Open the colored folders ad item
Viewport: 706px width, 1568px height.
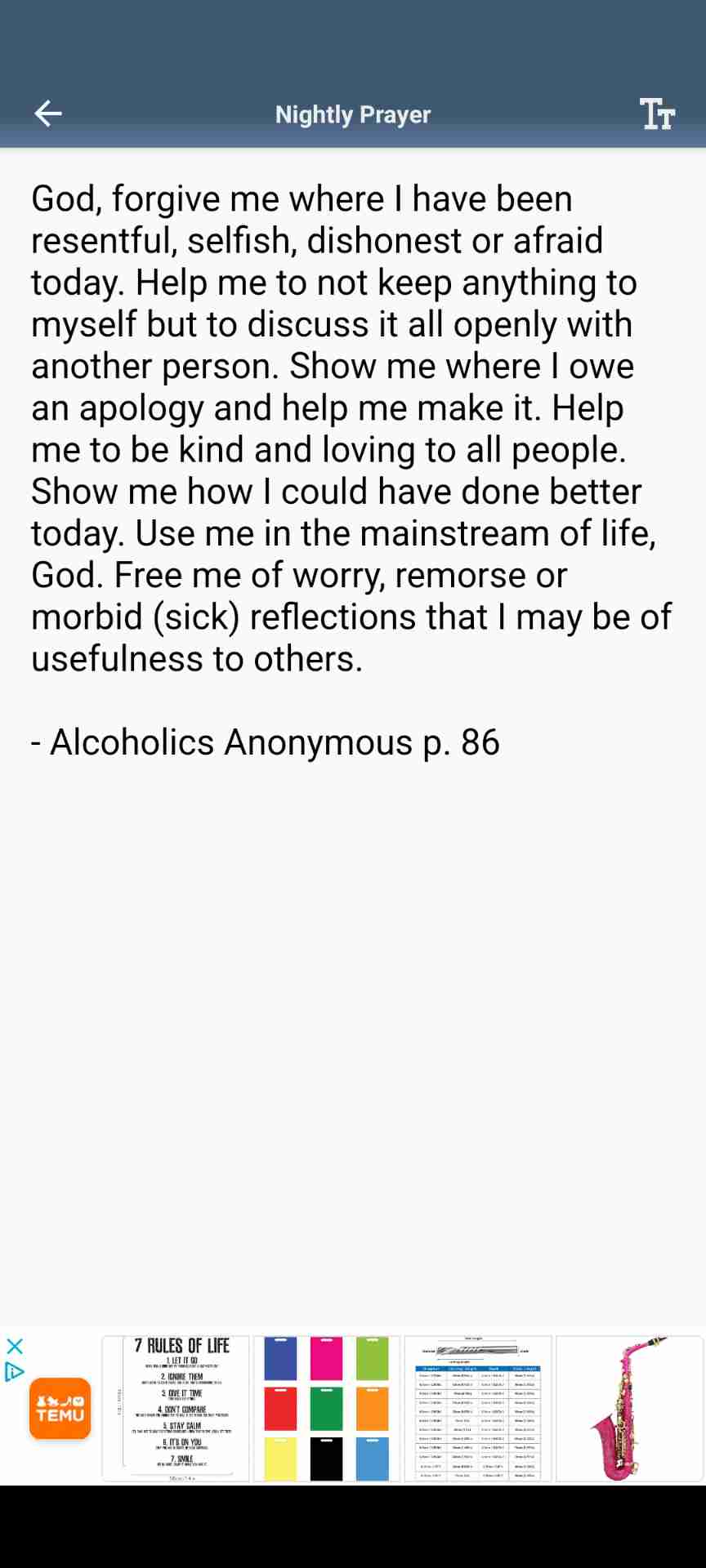pos(327,1409)
